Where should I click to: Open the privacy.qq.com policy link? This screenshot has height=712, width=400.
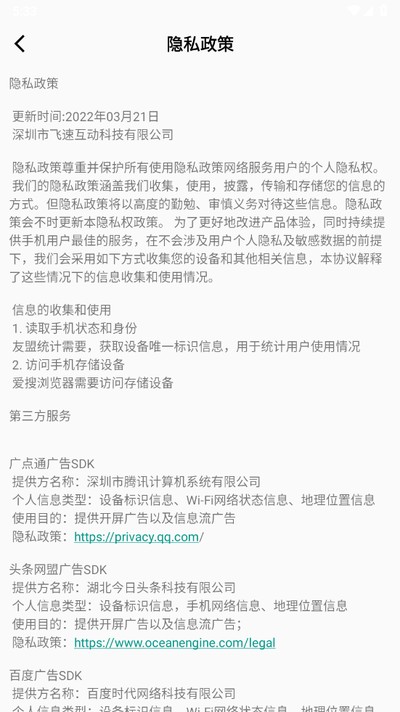(x=137, y=537)
